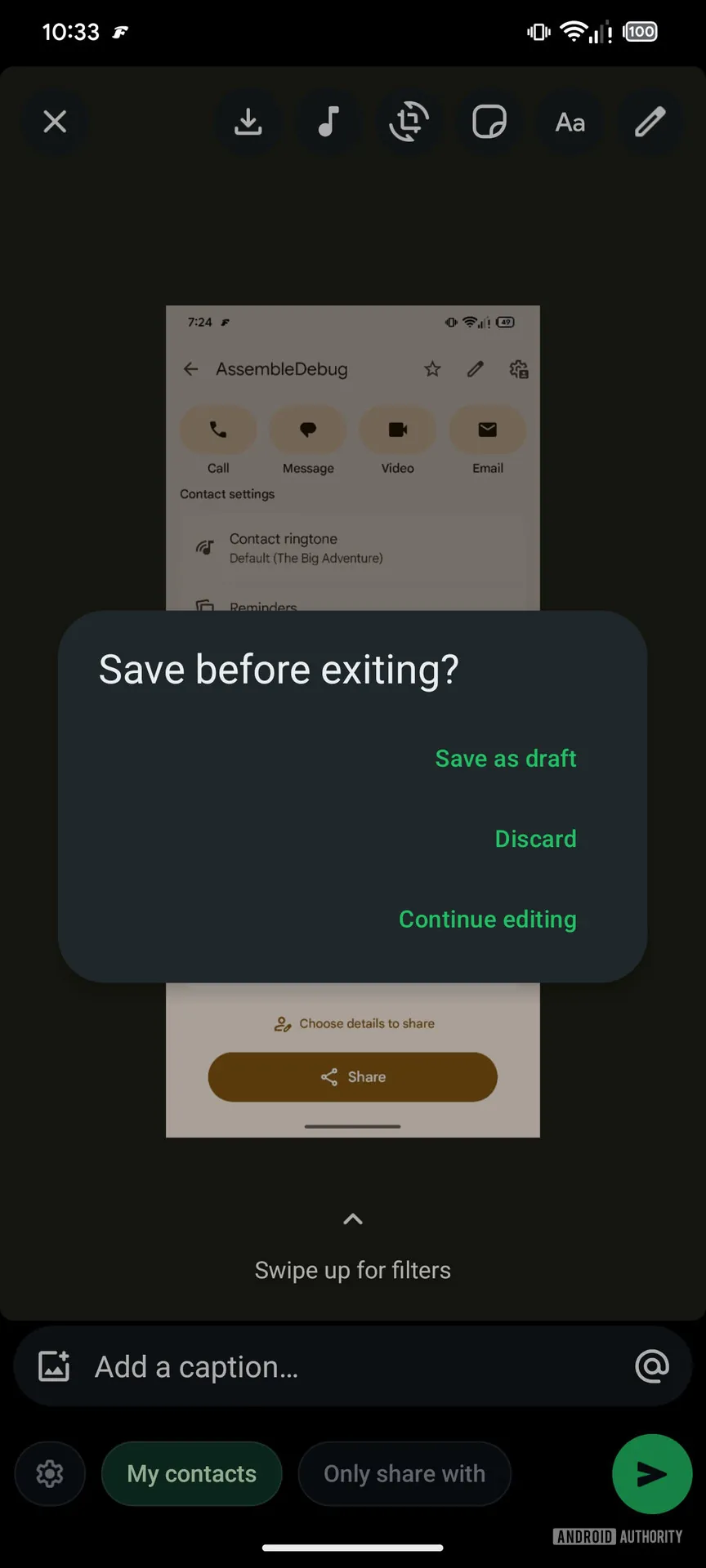The image size is (706, 1568).
Task: Open the Aa text tool
Action: click(x=570, y=122)
